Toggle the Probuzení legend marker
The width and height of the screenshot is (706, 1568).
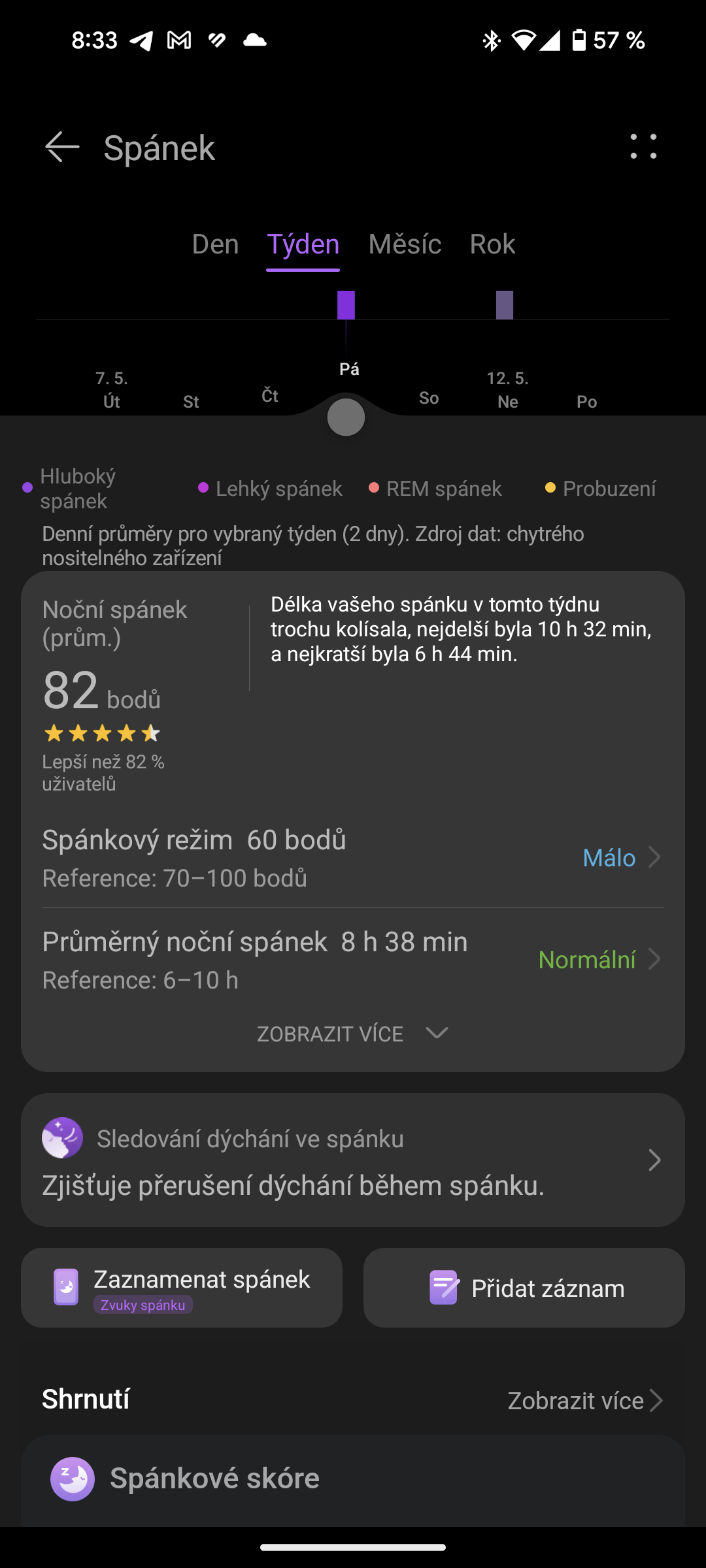click(551, 488)
